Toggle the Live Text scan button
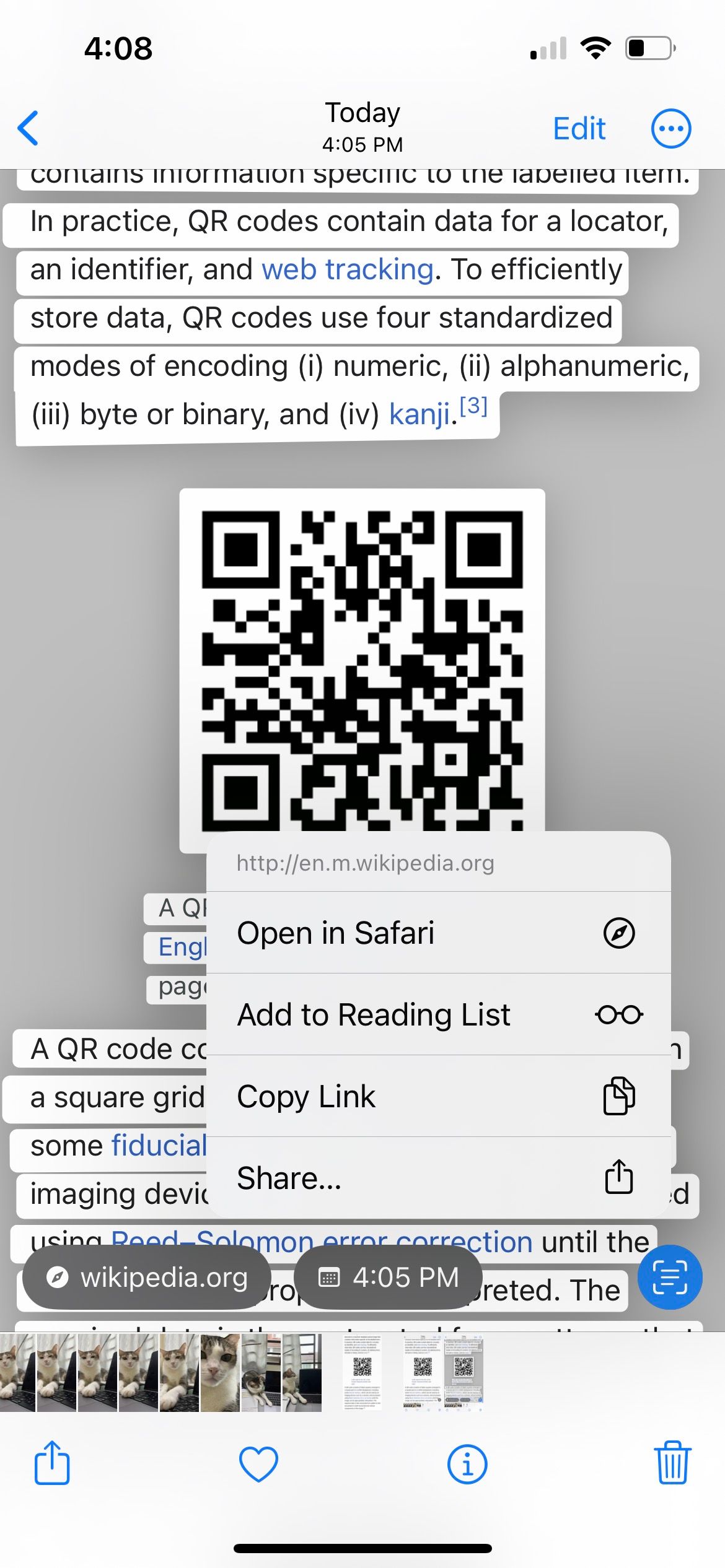 (670, 1277)
